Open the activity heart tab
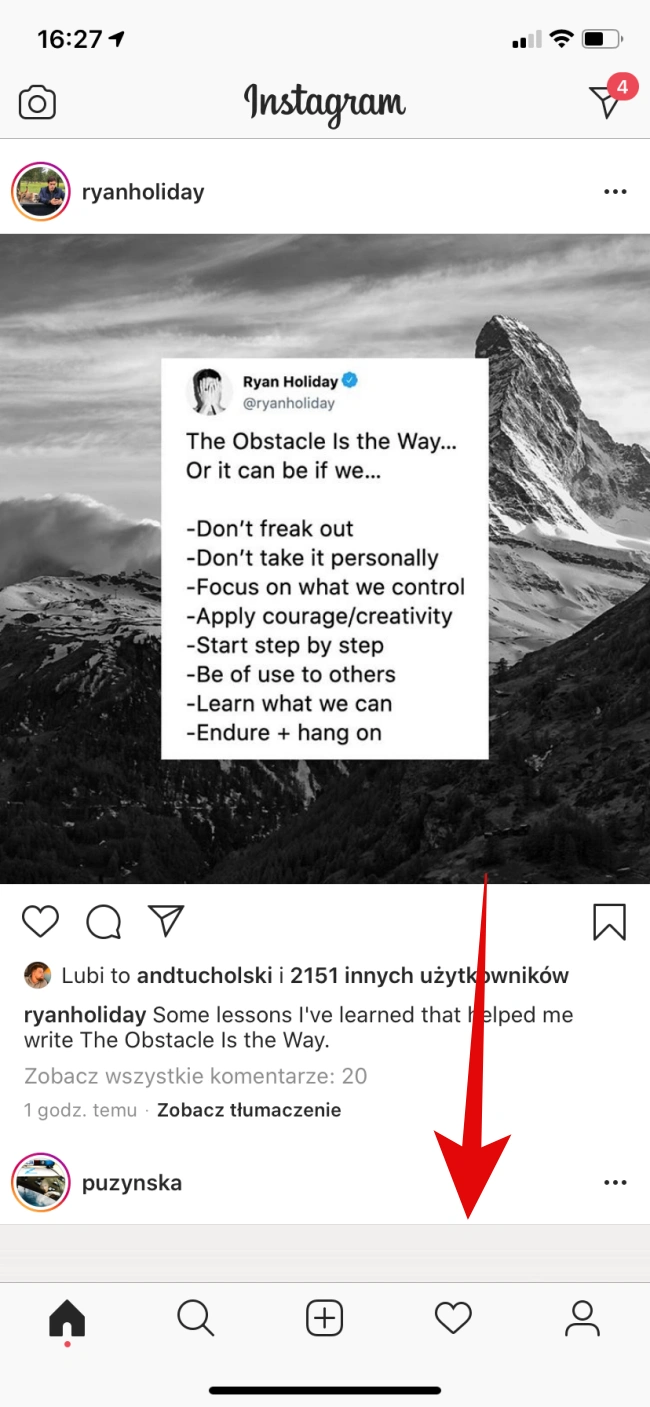 [453, 1320]
